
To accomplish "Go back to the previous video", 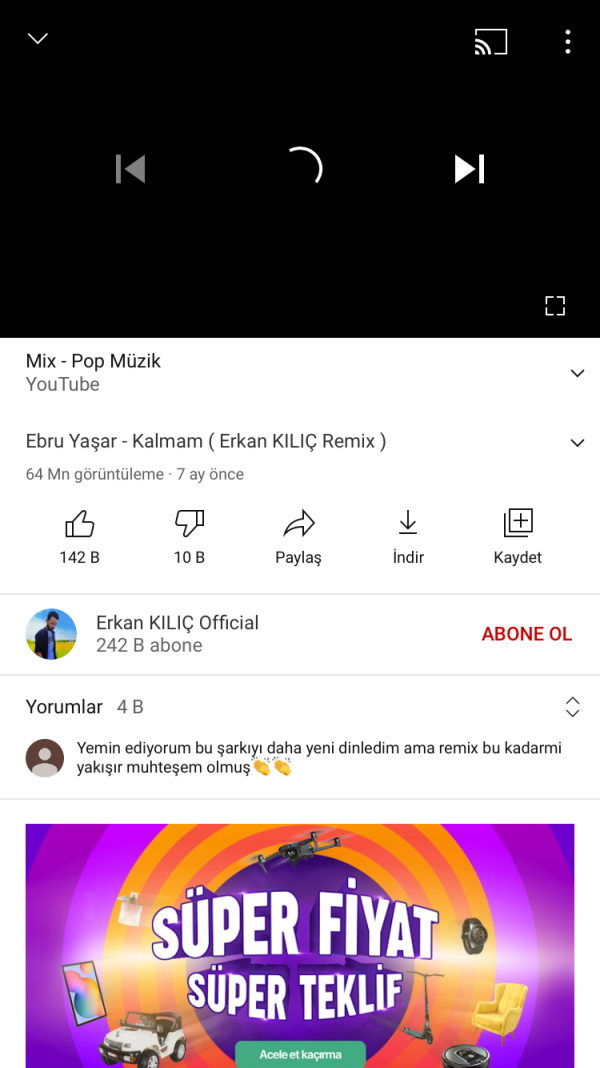I will pyautogui.click(x=131, y=169).
